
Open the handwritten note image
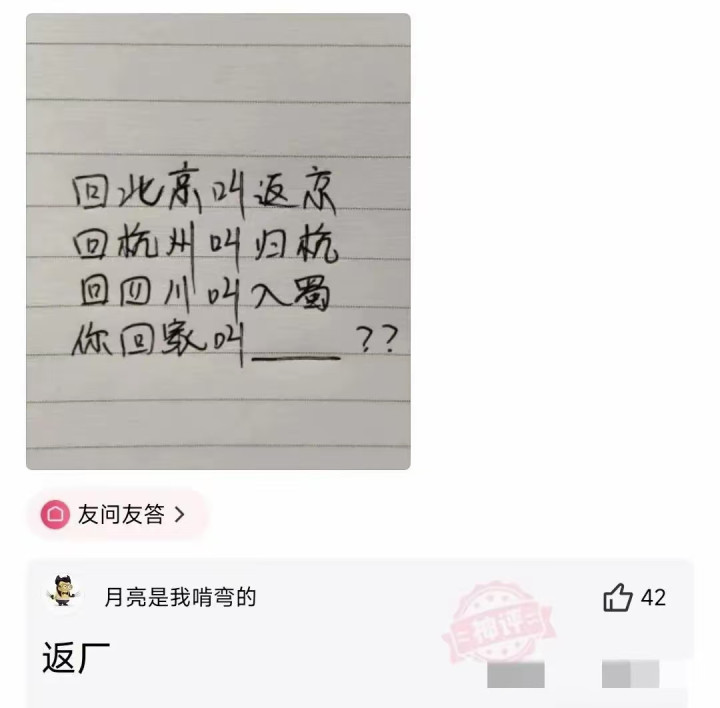218,241
